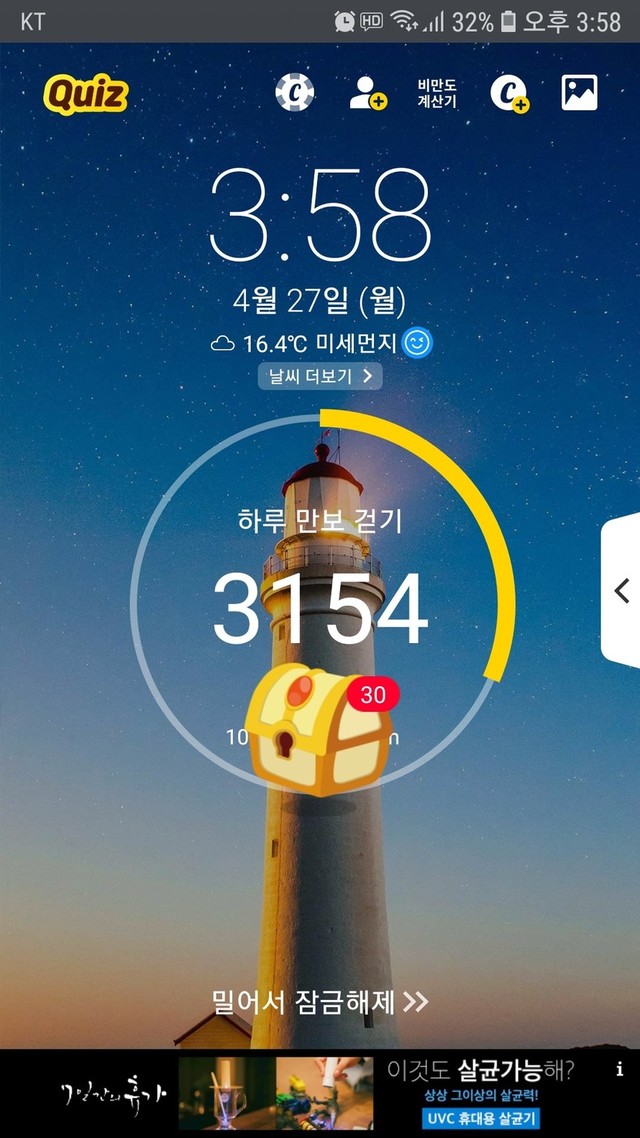Viewport: 640px width, 1138px height.
Task: Tap the invite friend icon
Action: tap(367, 92)
